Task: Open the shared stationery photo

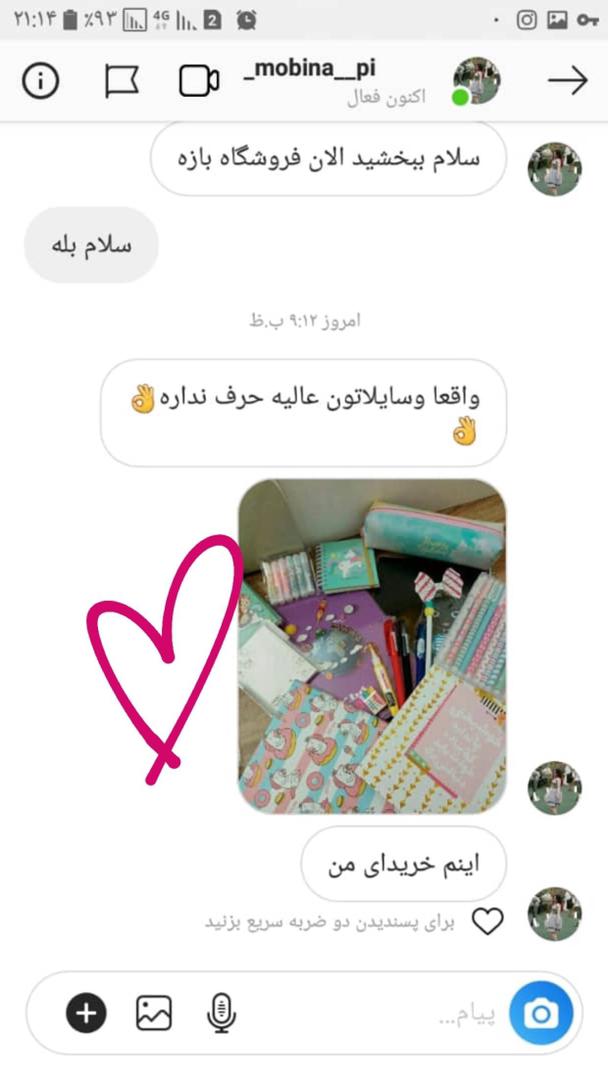Action: [371, 646]
